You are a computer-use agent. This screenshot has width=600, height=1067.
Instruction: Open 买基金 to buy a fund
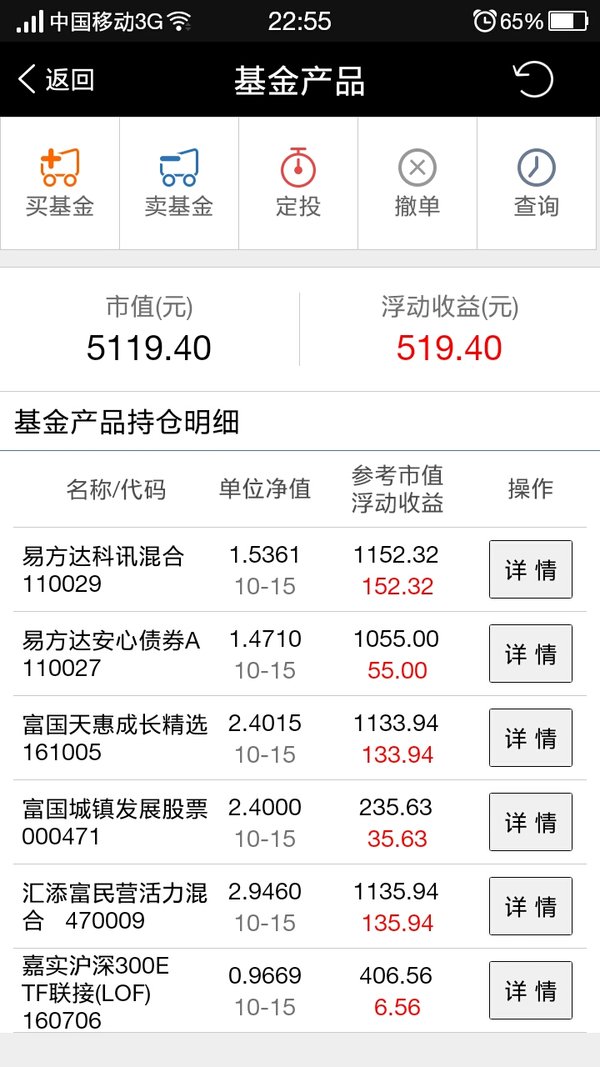point(60,183)
